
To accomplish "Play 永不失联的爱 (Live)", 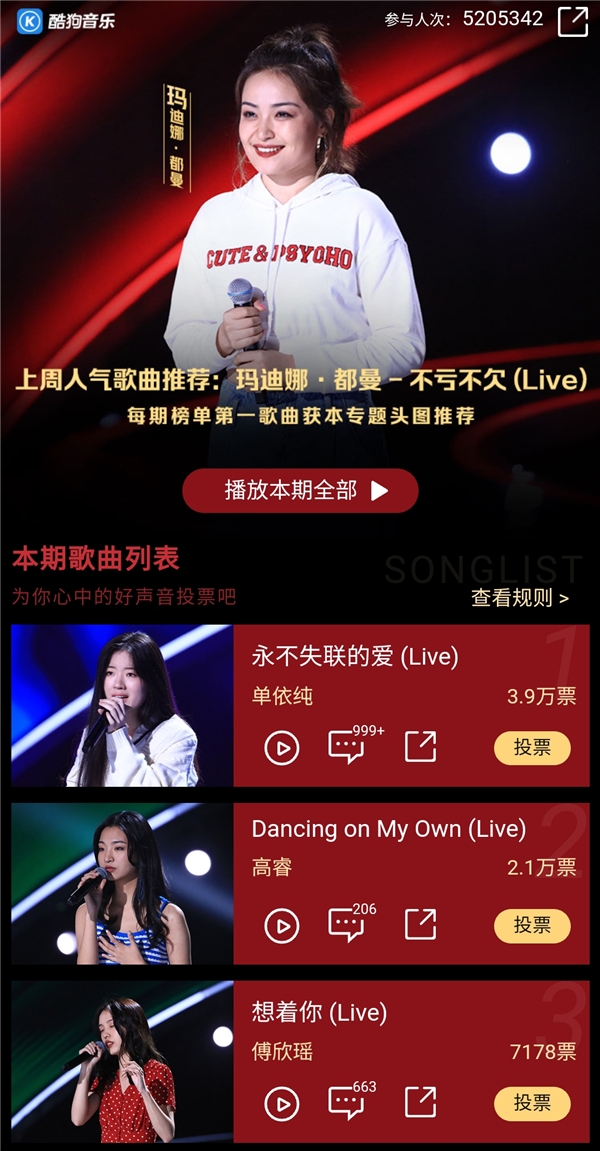I will pos(282,747).
